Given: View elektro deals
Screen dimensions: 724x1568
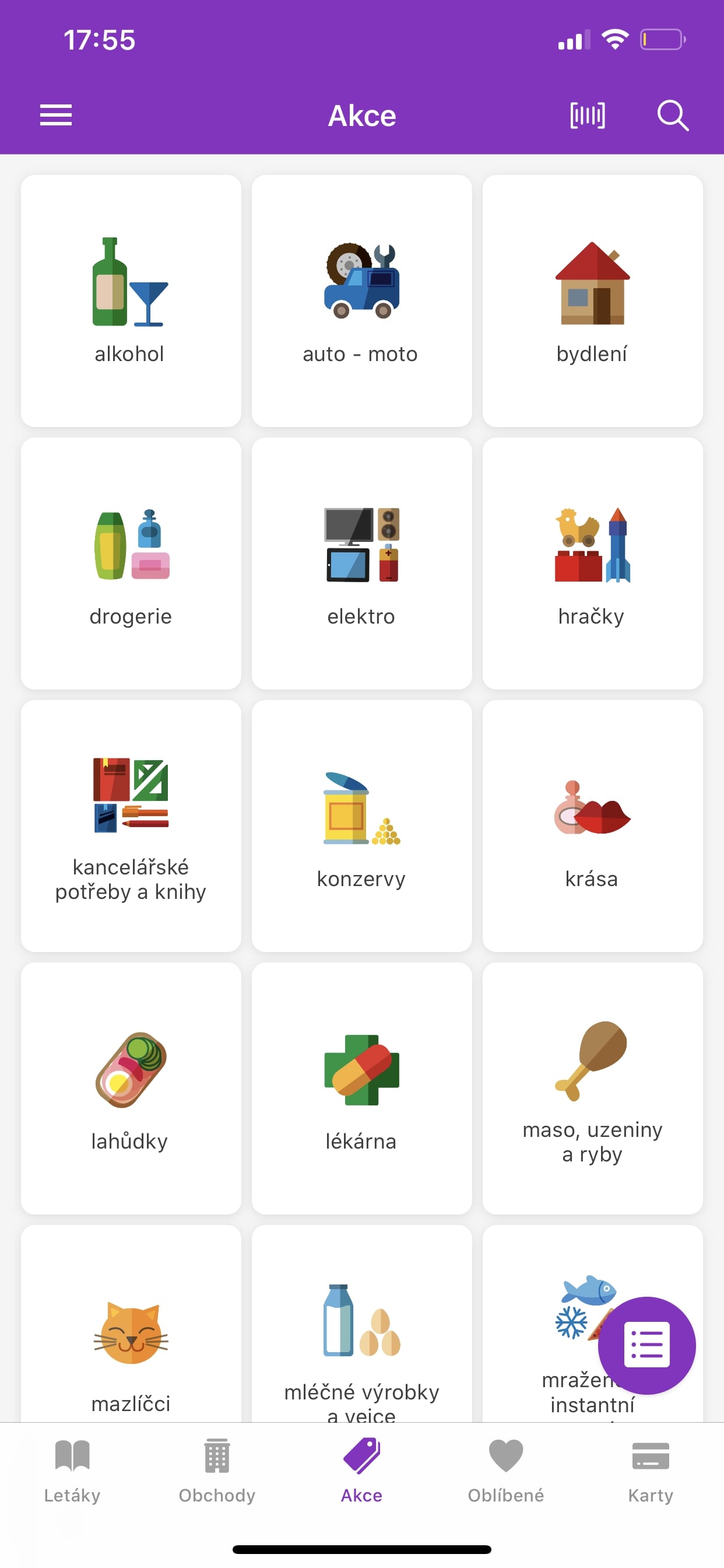Looking at the screenshot, I should 362,563.
